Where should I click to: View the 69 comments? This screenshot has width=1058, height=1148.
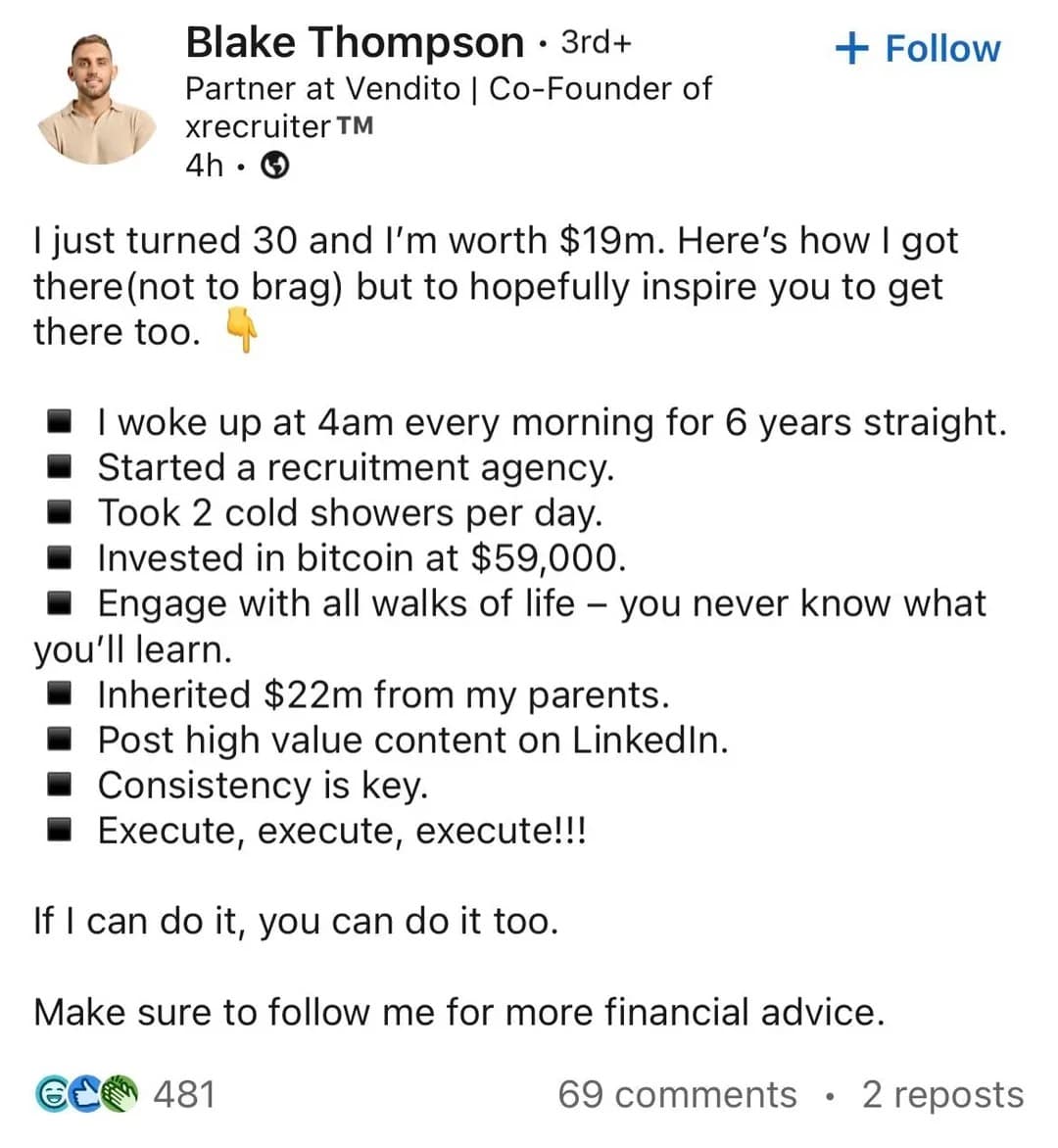coord(676,1095)
